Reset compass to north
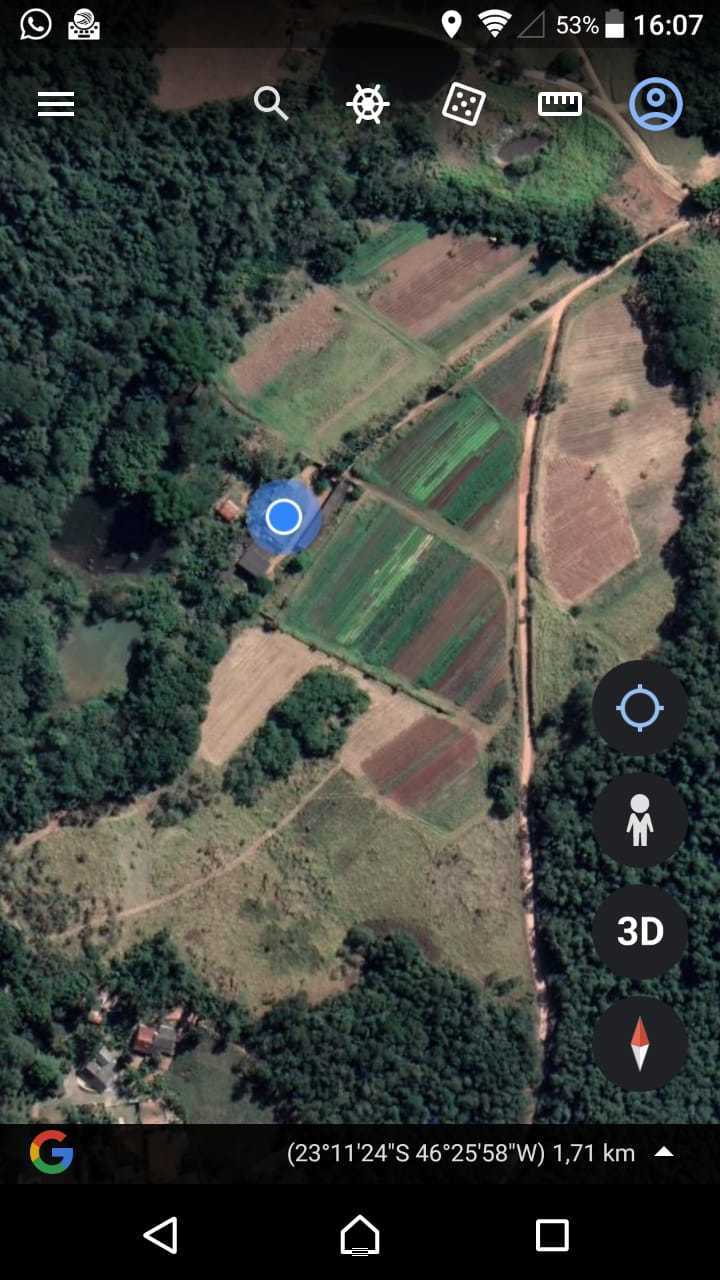Viewport: 720px width, 1280px height. tap(640, 1044)
